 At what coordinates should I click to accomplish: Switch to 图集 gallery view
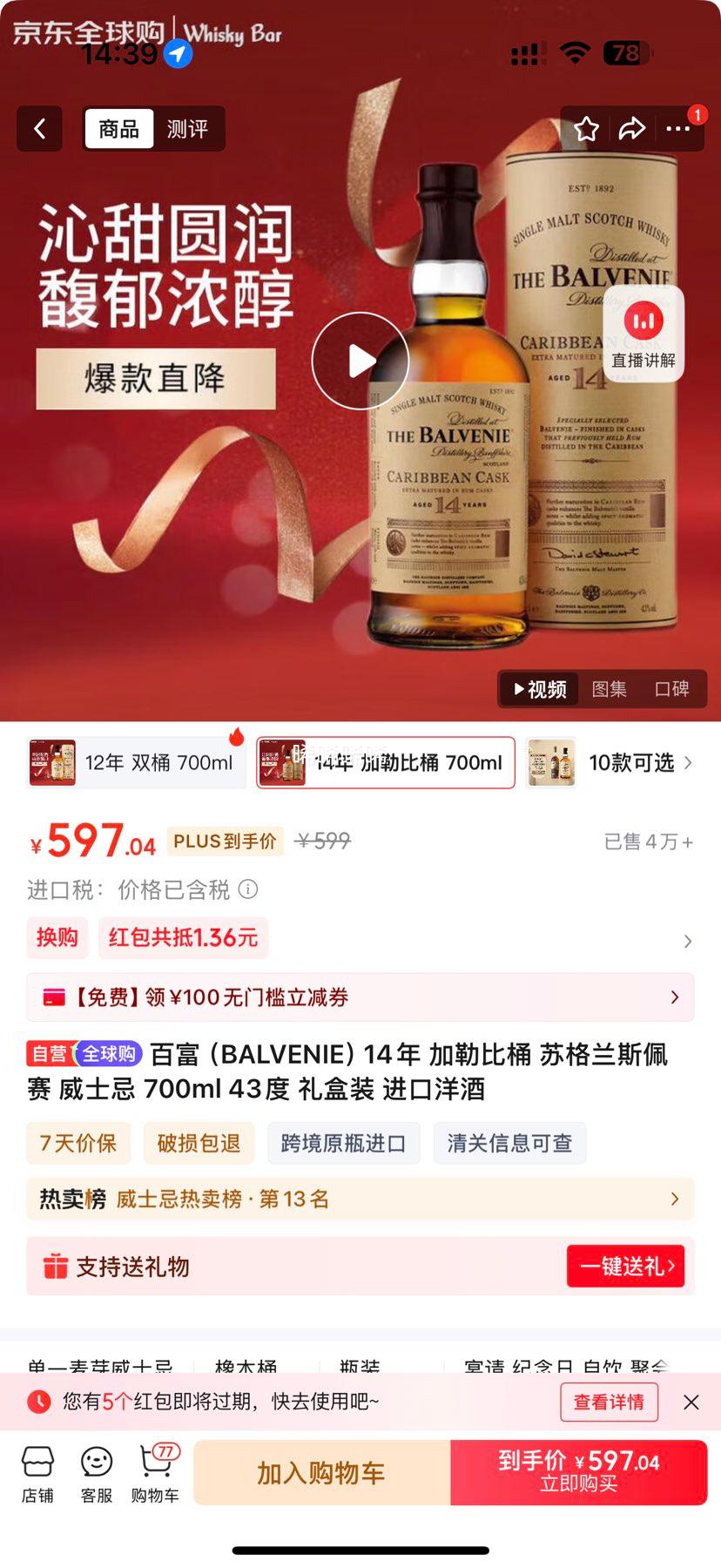click(609, 689)
